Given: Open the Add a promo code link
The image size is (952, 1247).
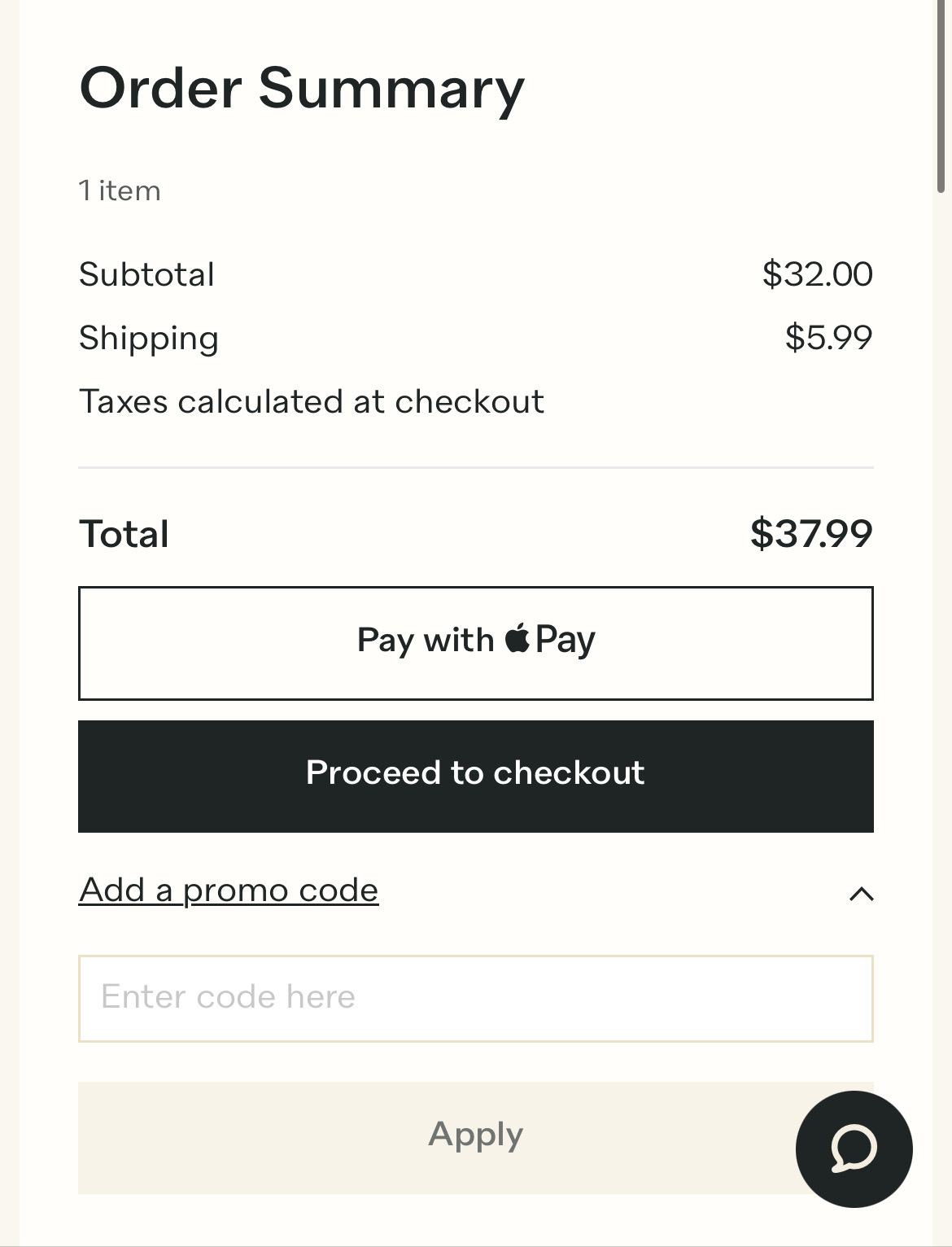Looking at the screenshot, I should coord(228,890).
